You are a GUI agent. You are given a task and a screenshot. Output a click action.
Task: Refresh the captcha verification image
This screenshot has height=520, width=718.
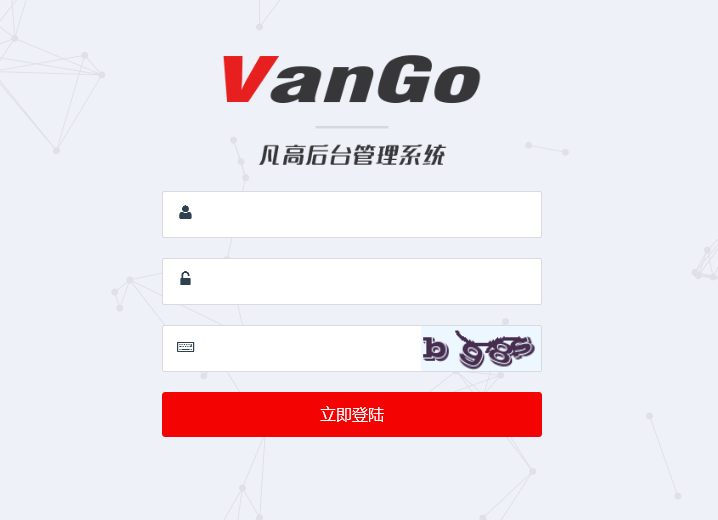click(481, 348)
